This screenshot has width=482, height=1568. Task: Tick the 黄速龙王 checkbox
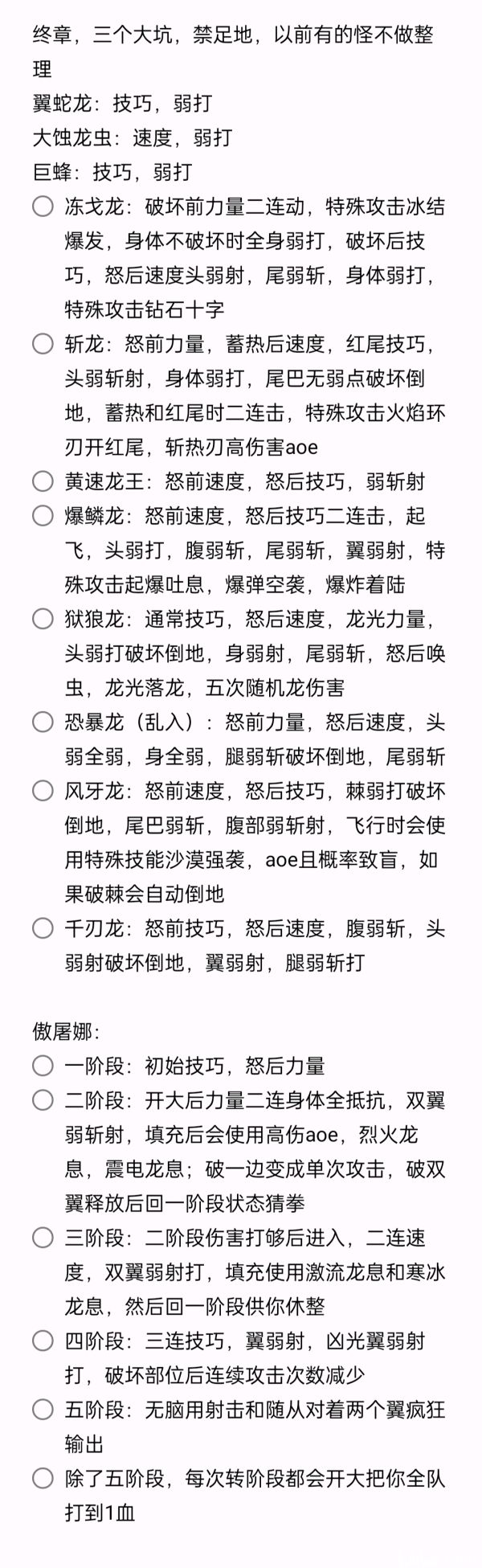pyautogui.click(x=43, y=481)
